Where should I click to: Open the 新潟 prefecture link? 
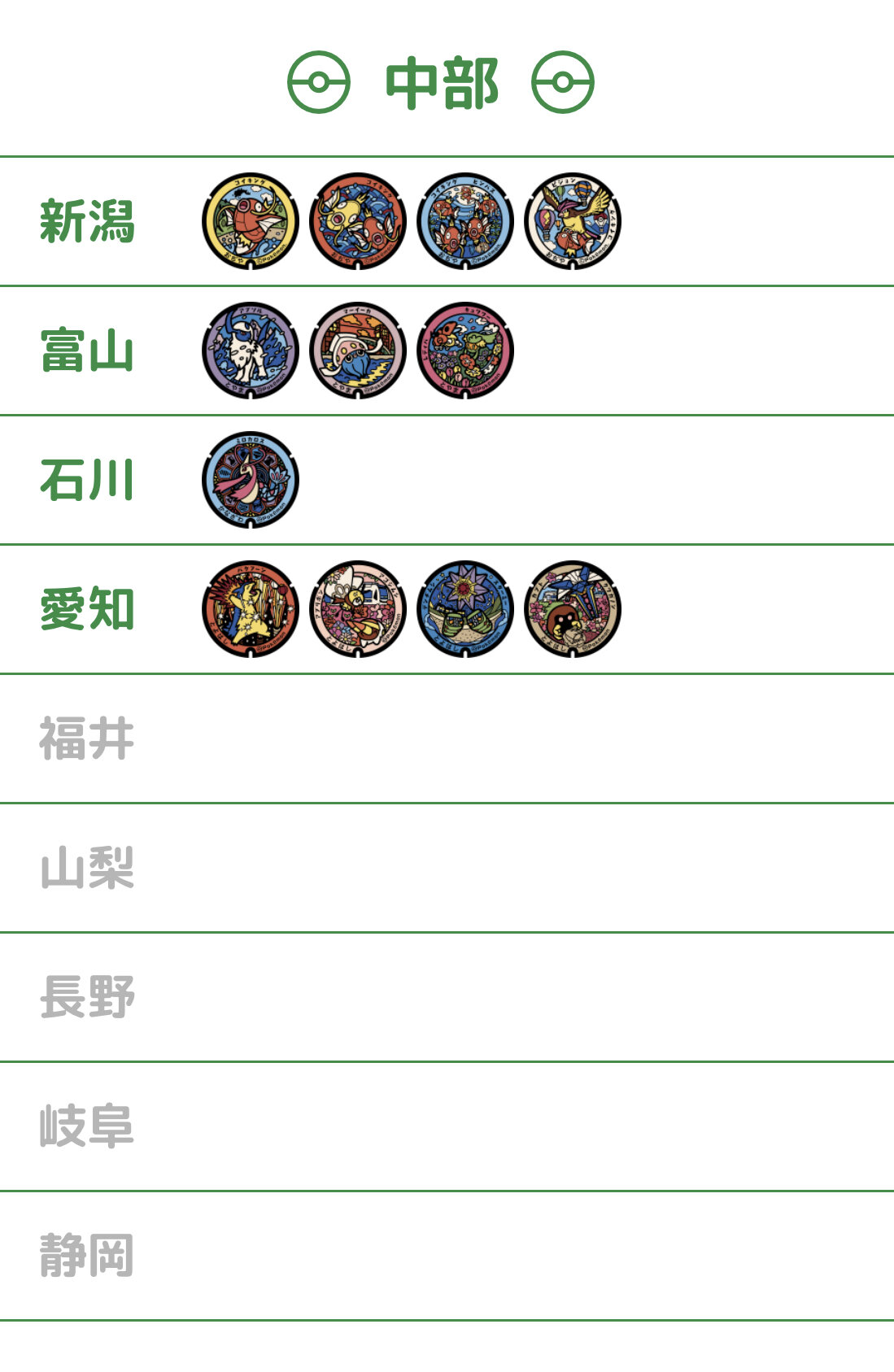pos(87,221)
